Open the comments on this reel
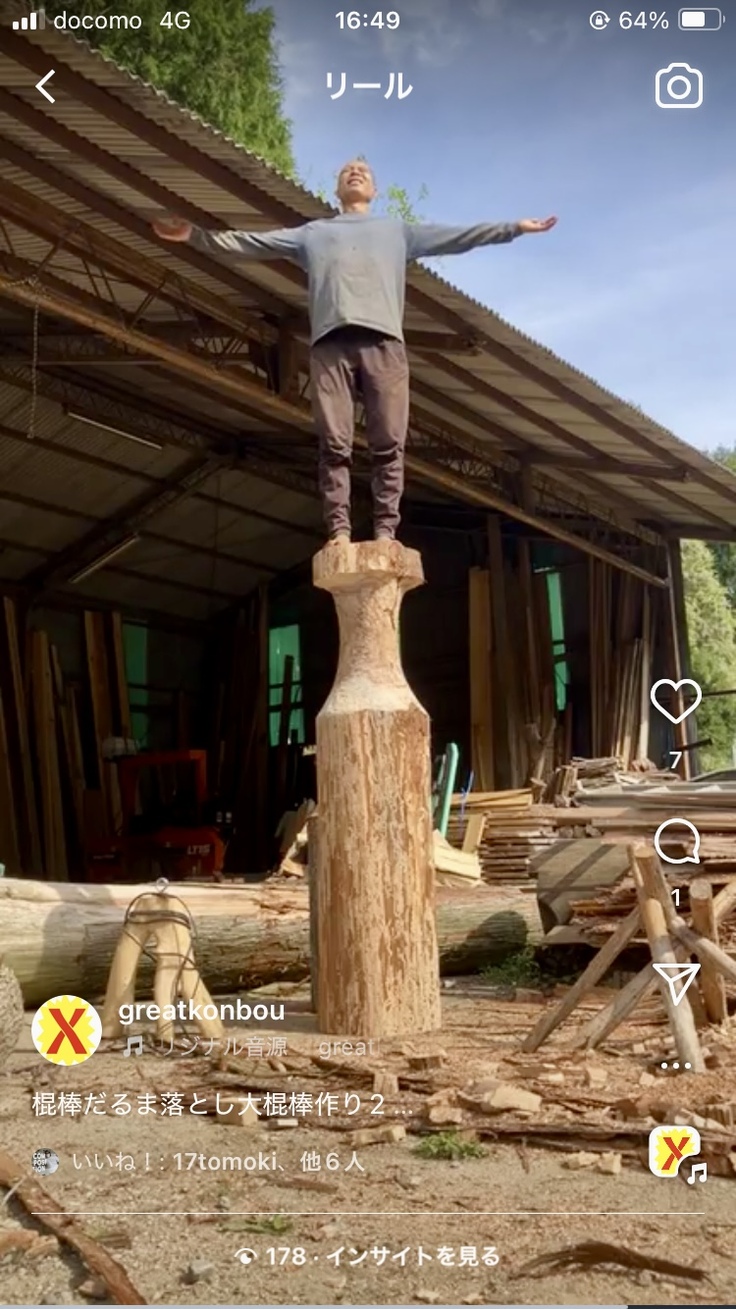Screen dimensions: 736x1309 coord(676,842)
